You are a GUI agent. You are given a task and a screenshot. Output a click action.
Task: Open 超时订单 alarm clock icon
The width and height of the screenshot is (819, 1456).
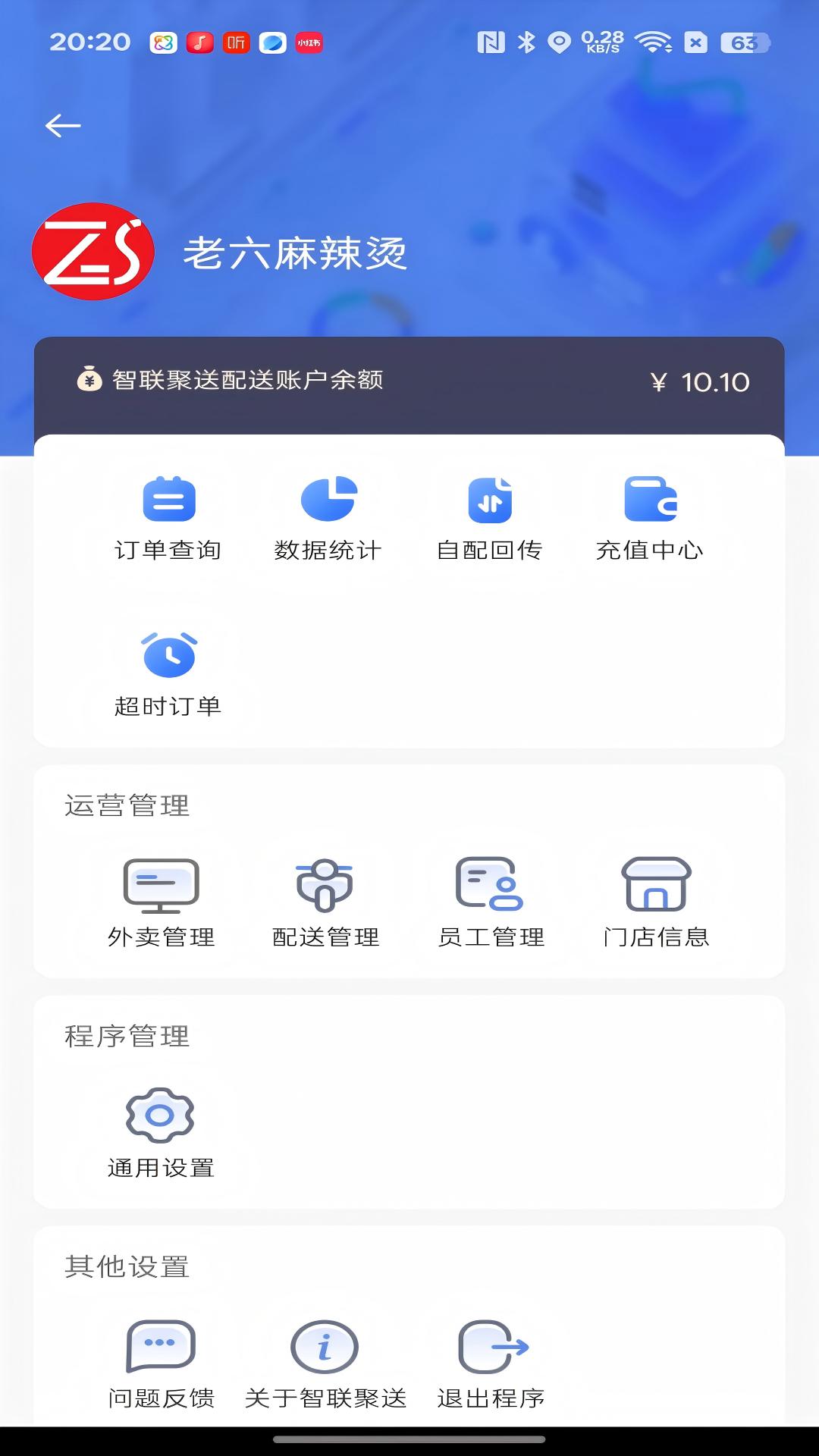(x=168, y=657)
